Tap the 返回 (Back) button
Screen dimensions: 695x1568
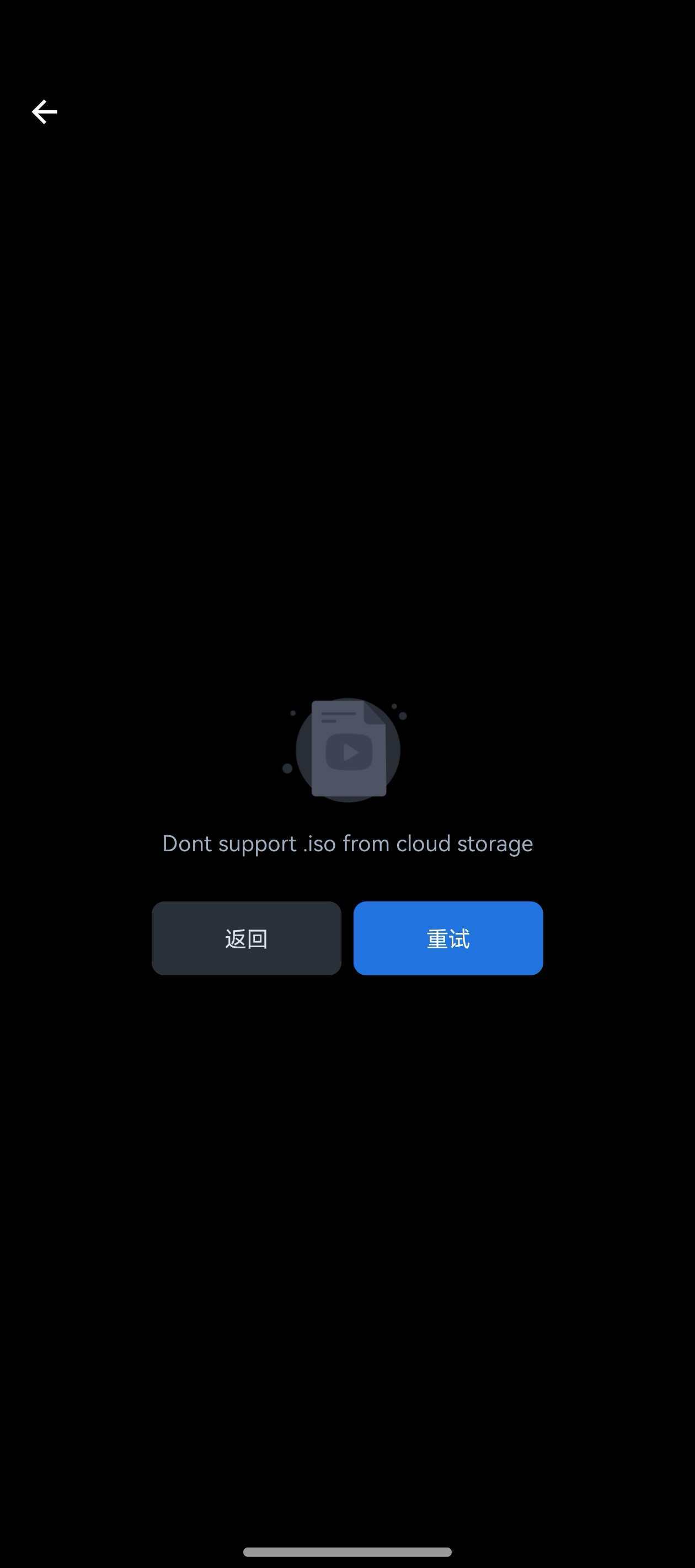pos(246,938)
